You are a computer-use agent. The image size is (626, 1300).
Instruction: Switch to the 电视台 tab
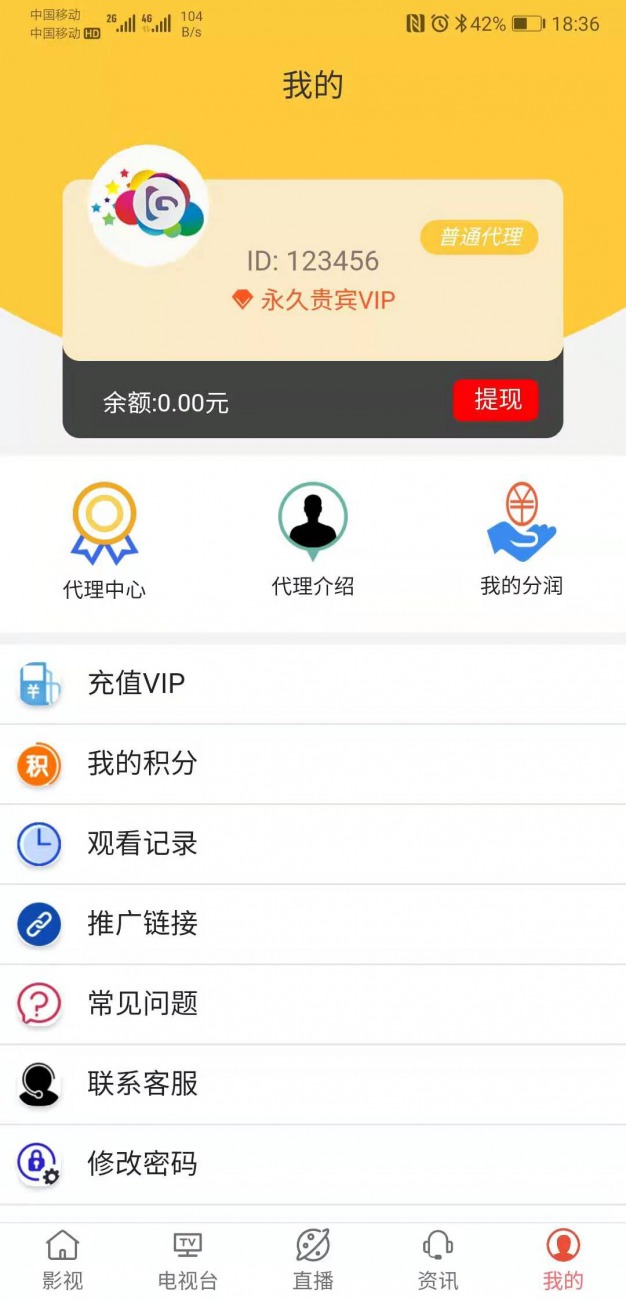click(x=188, y=1261)
